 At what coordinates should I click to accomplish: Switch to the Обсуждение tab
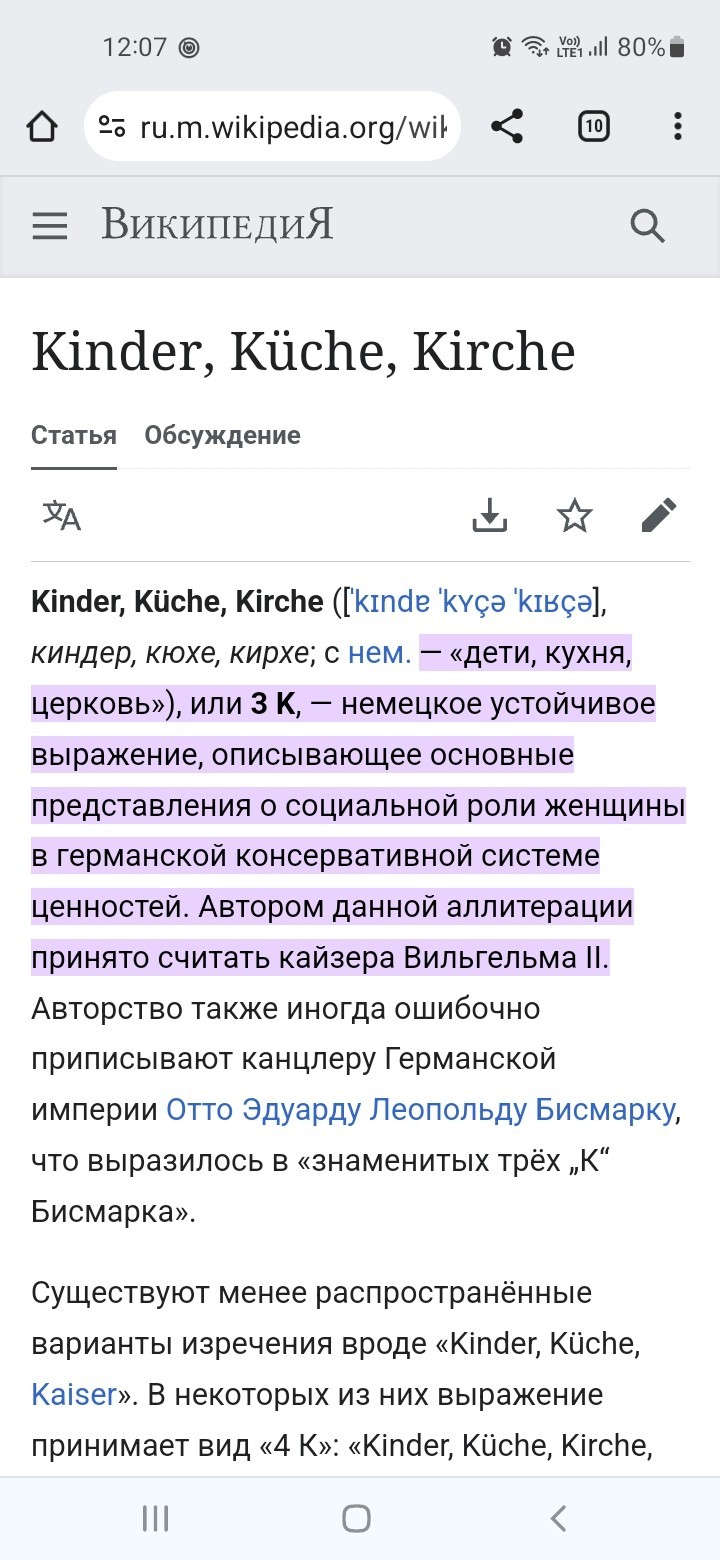coord(222,435)
